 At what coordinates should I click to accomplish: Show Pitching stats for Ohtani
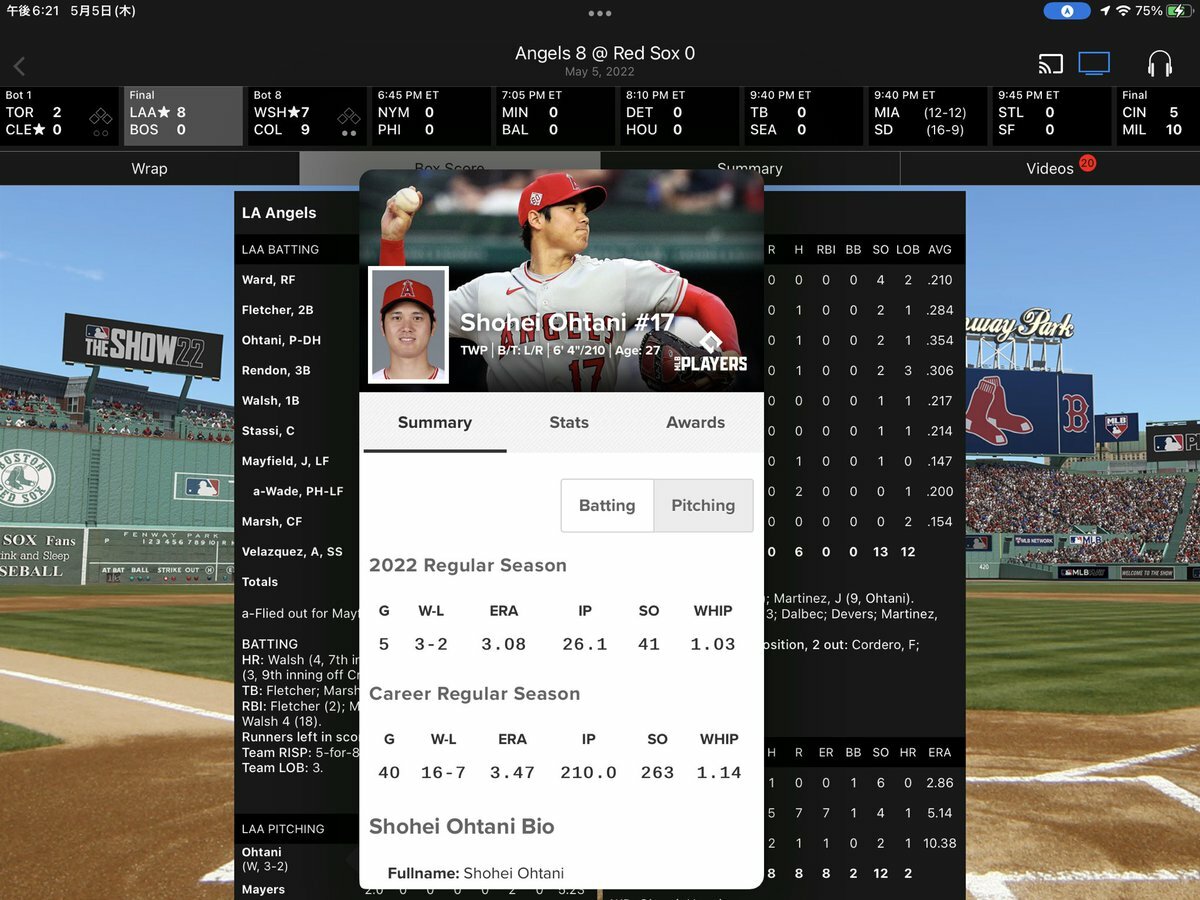coord(703,505)
